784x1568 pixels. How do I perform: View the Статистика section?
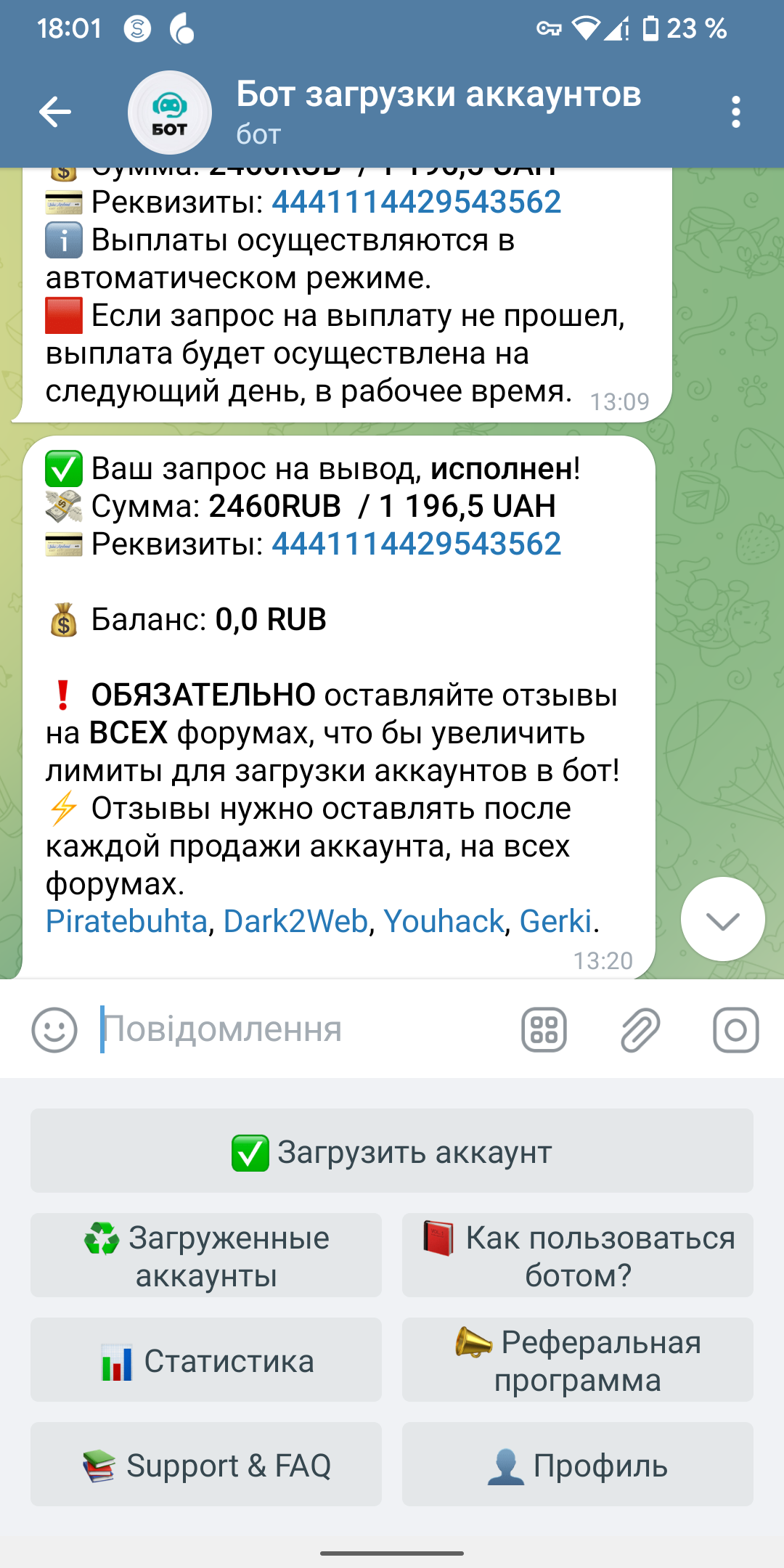(206, 1360)
